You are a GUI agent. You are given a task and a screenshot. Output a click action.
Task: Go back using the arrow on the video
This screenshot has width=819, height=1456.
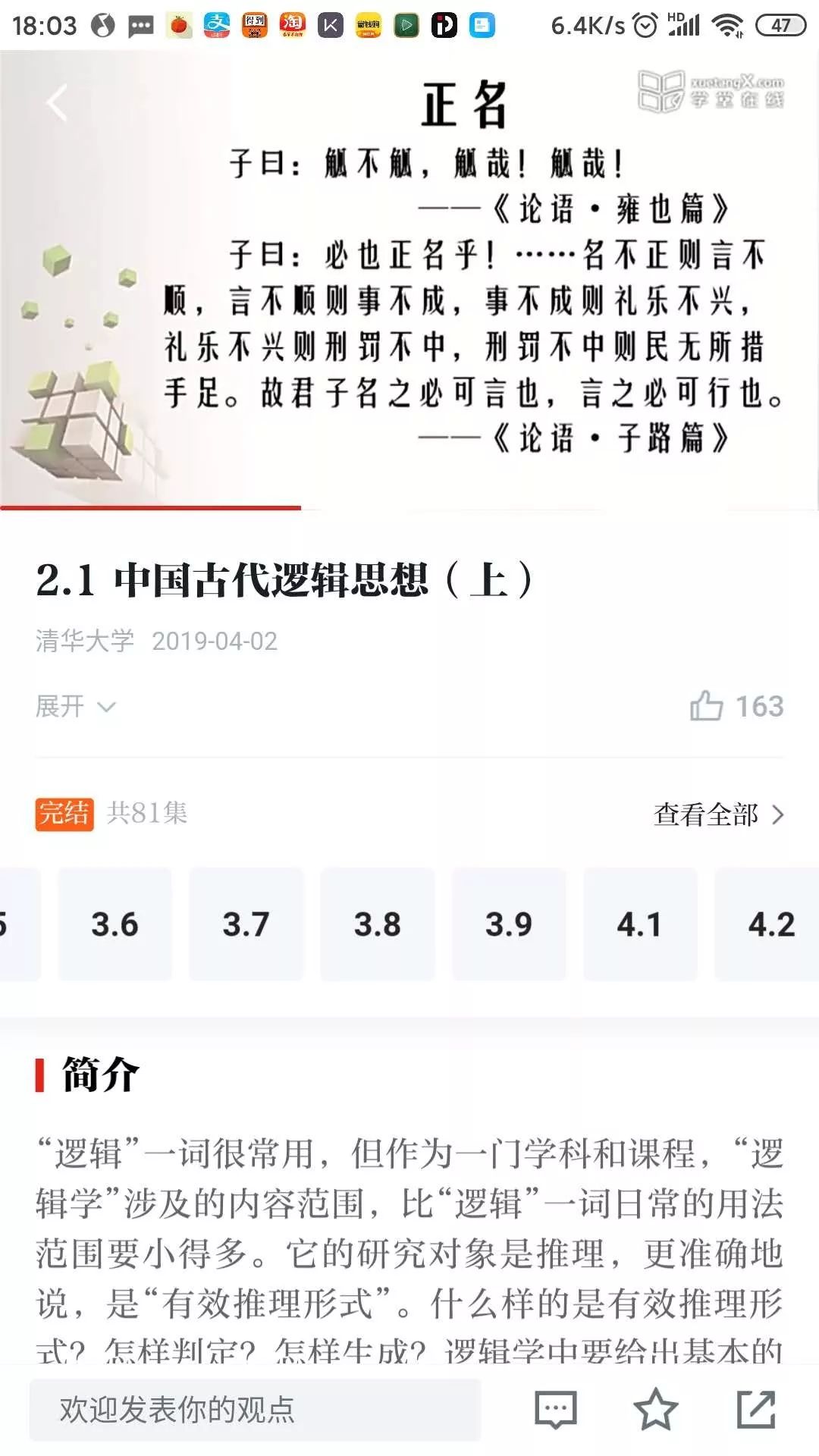coord(57,103)
